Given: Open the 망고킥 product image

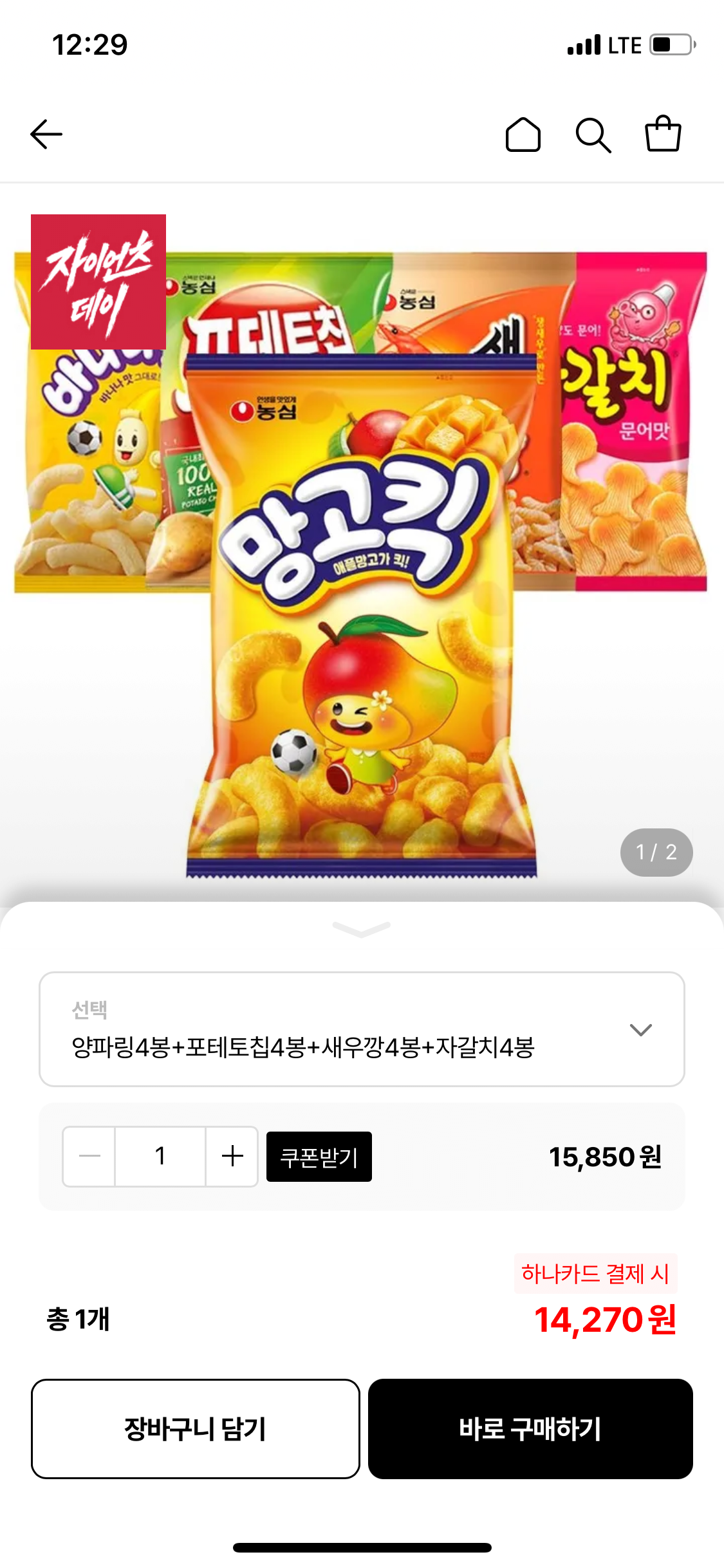Looking at the screenshot, I should [x=362, y=615].
